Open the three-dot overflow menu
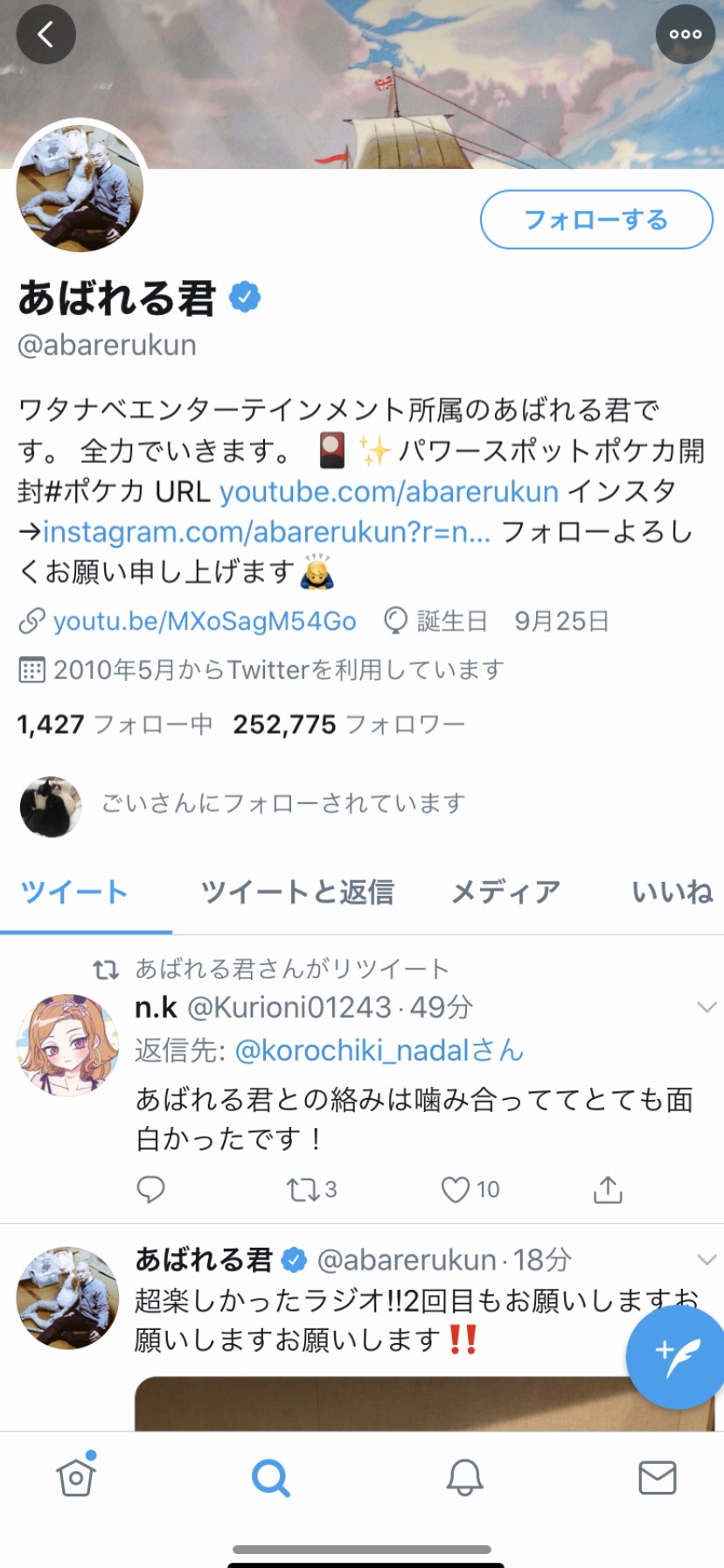This screenshot has width=724, height=1568. (686, 35)
